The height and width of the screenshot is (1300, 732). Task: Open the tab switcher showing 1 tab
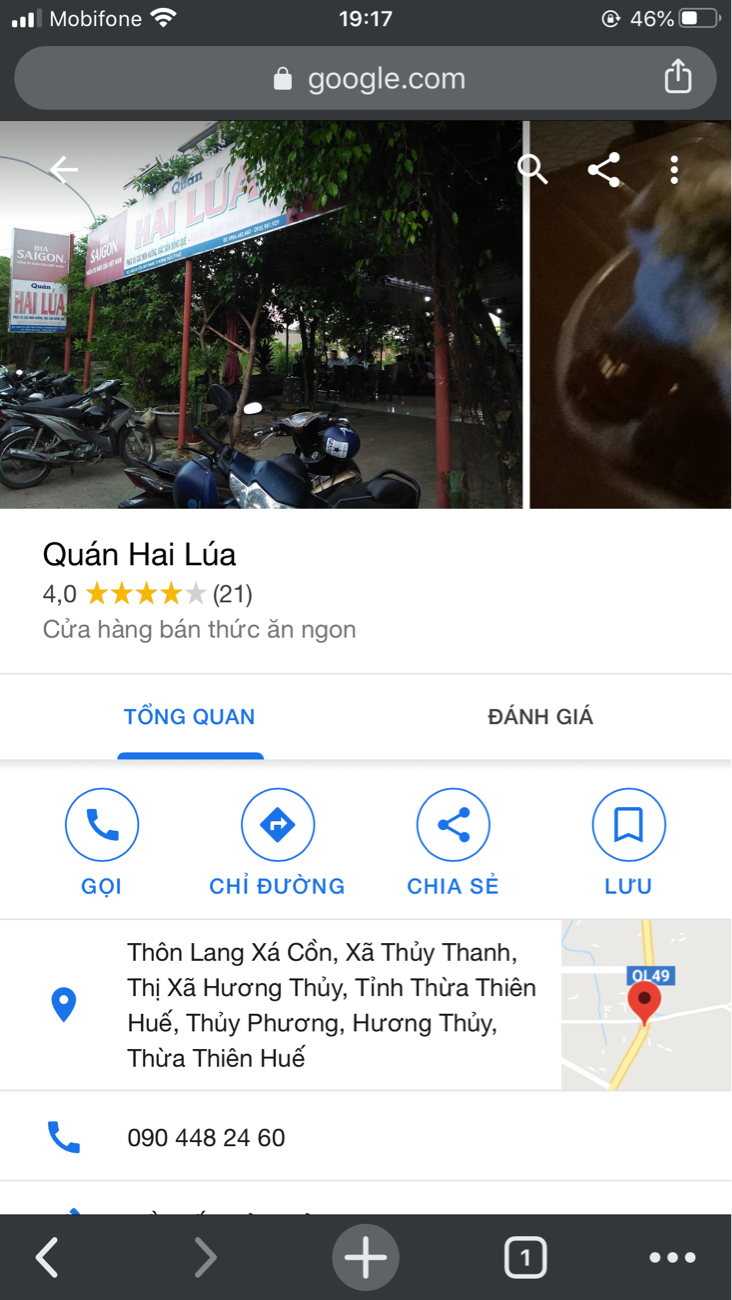(x=525, y=1257)
